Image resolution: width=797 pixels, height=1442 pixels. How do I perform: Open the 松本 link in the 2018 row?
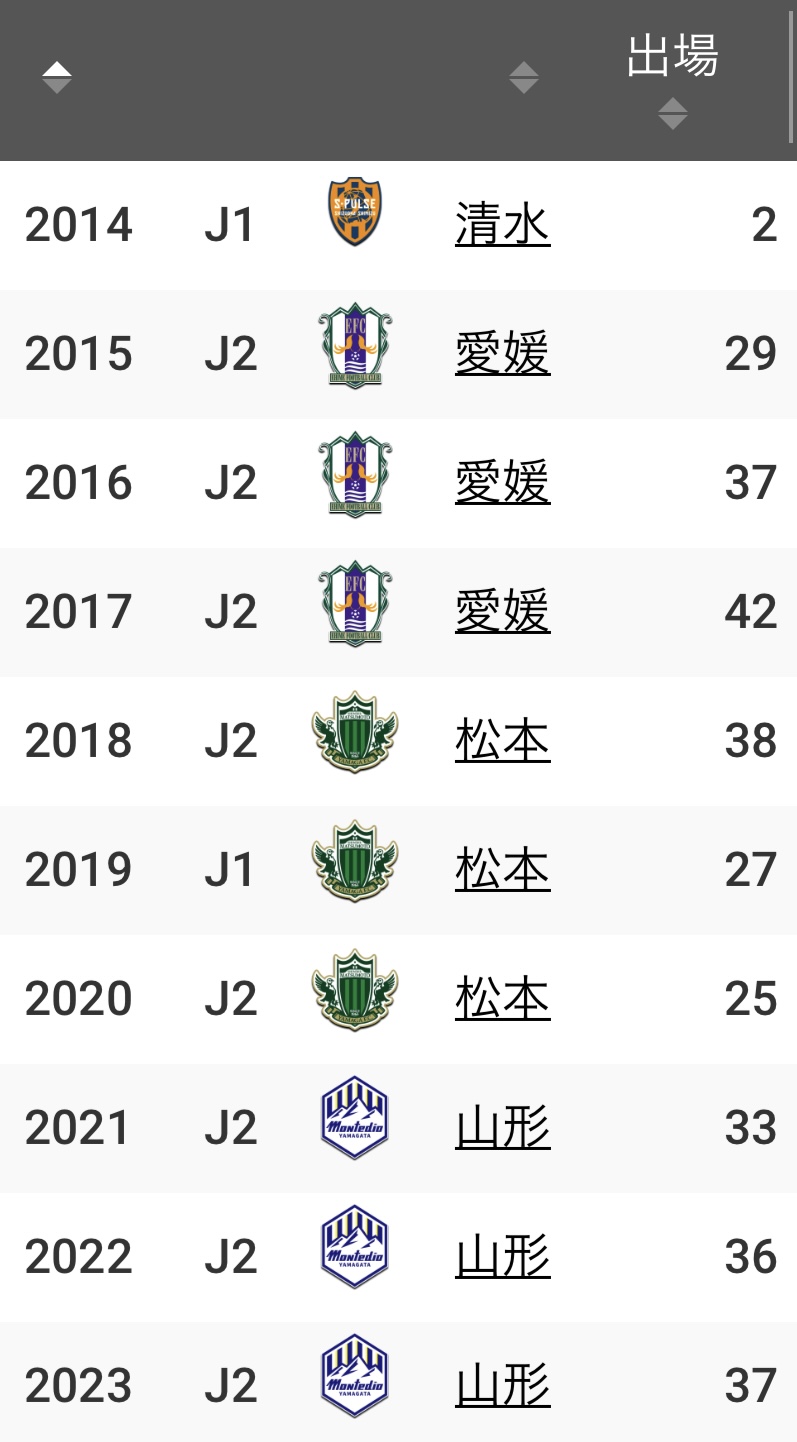(502, 741)
